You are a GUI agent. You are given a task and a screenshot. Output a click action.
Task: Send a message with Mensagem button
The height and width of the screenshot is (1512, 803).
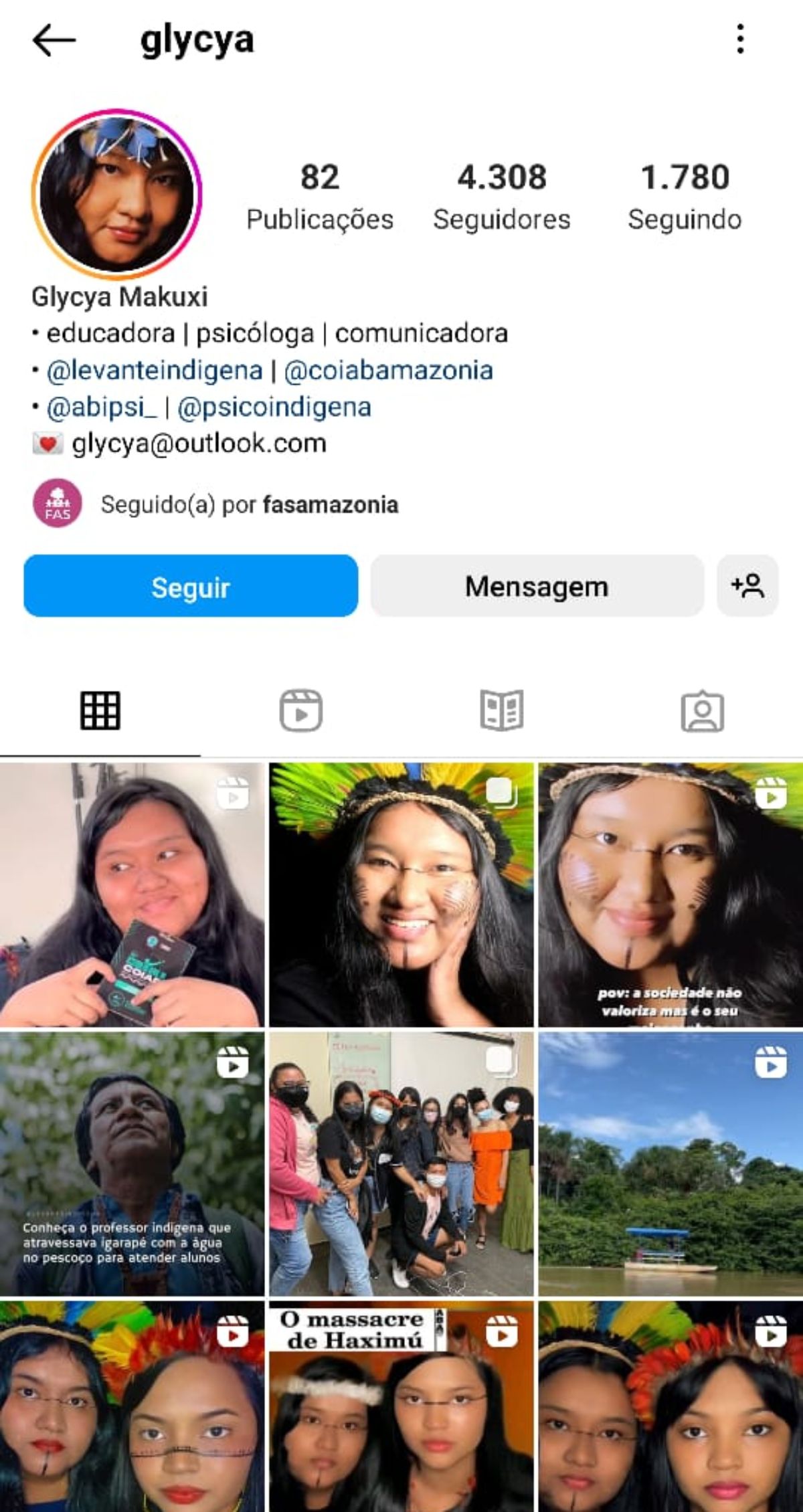[537, 586]
